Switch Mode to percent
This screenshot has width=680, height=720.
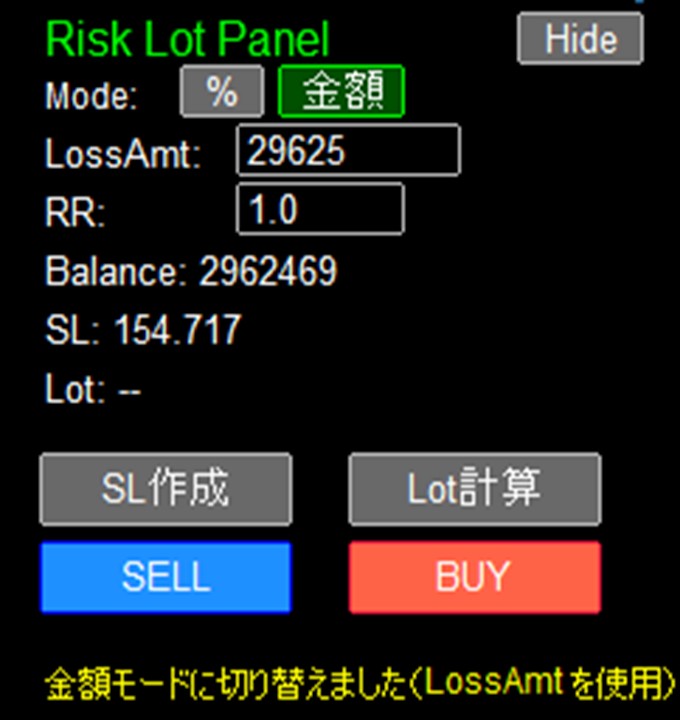pyautogui.click(x=221, y=92)
